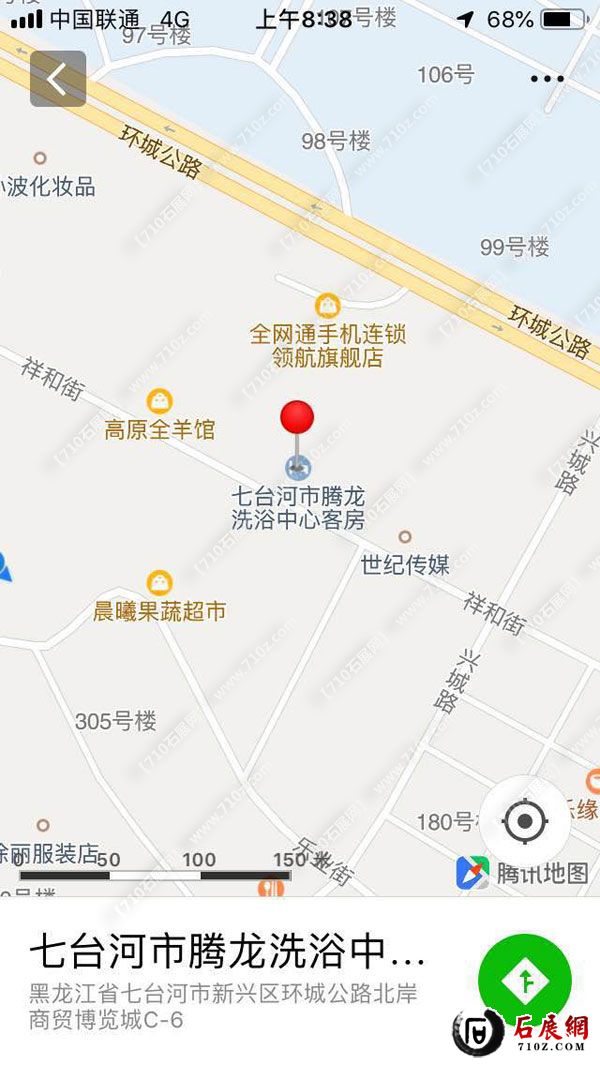This screenshot has height=1065, width=600.
Task: Go back using the arrow button
Action: click(x=58, y=79)
